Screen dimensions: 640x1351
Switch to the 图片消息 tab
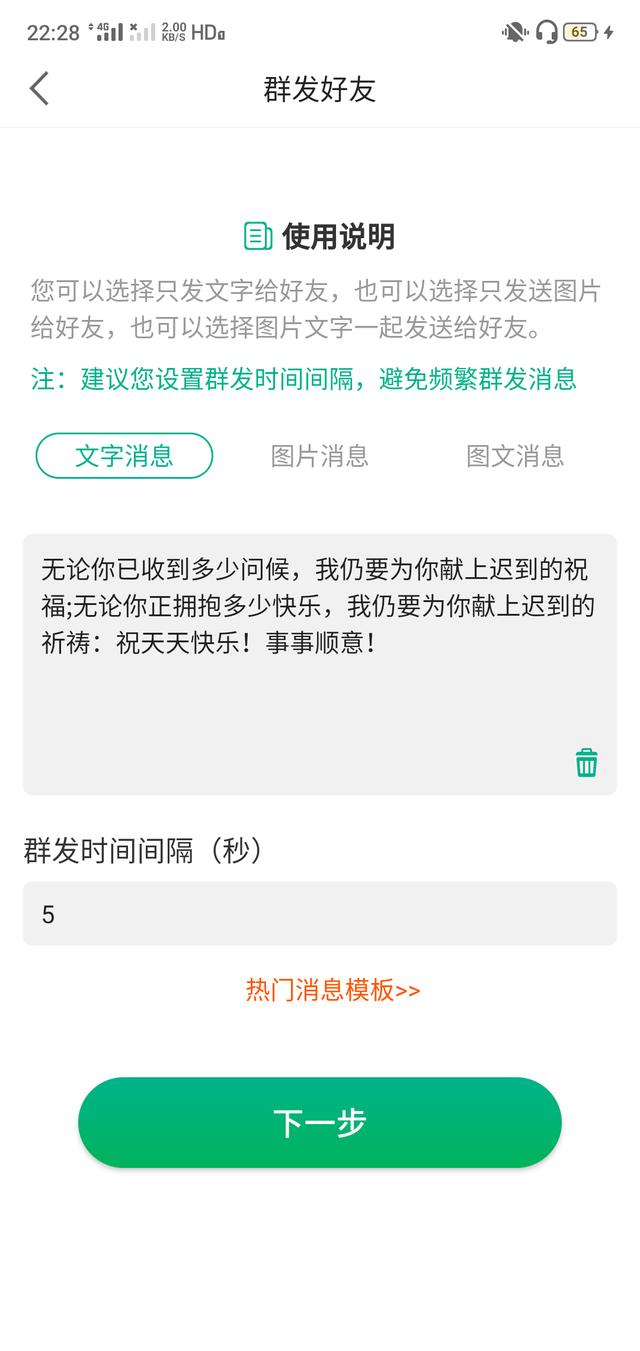(320, 456)
